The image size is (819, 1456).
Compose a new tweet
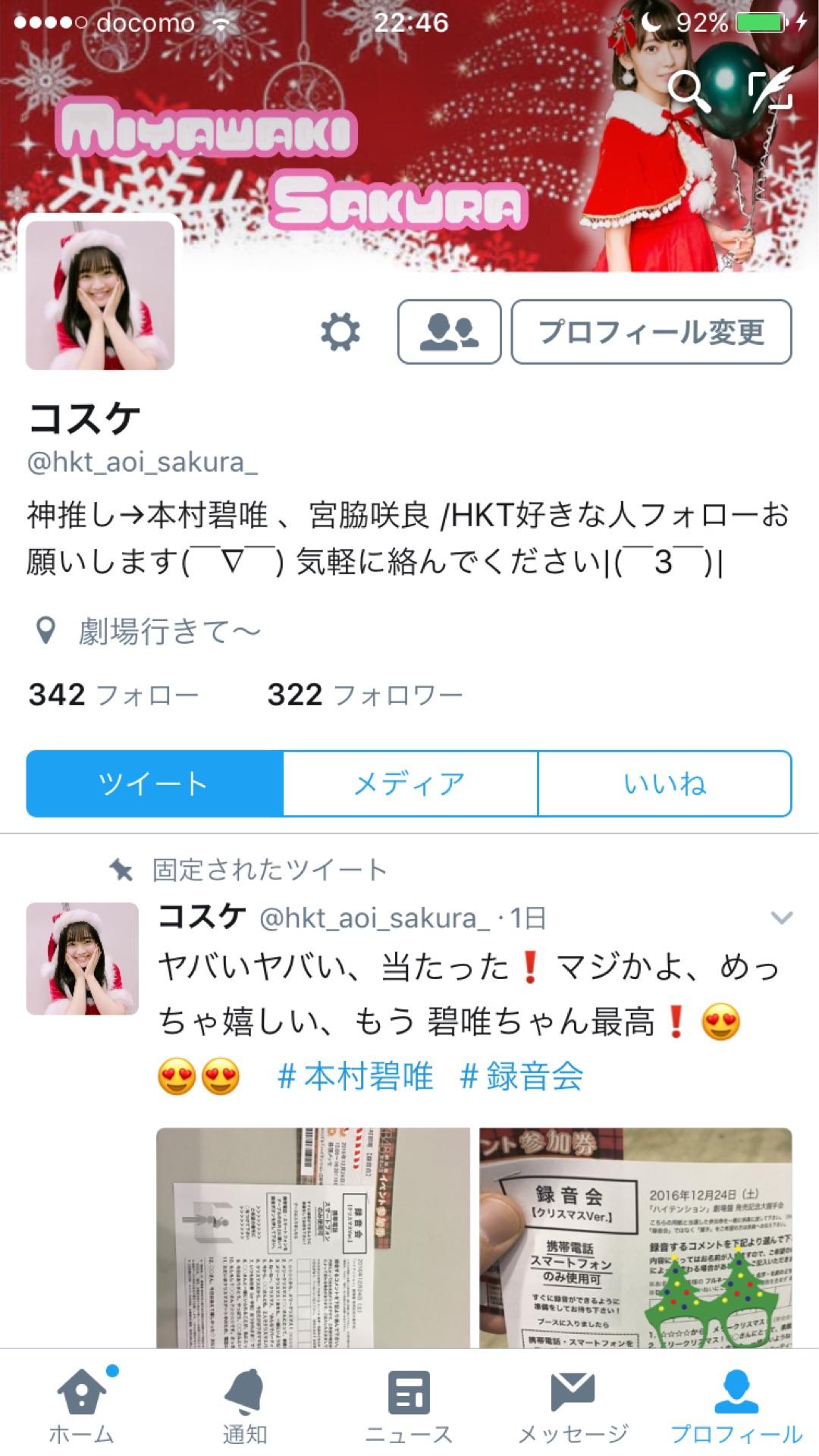770,91
